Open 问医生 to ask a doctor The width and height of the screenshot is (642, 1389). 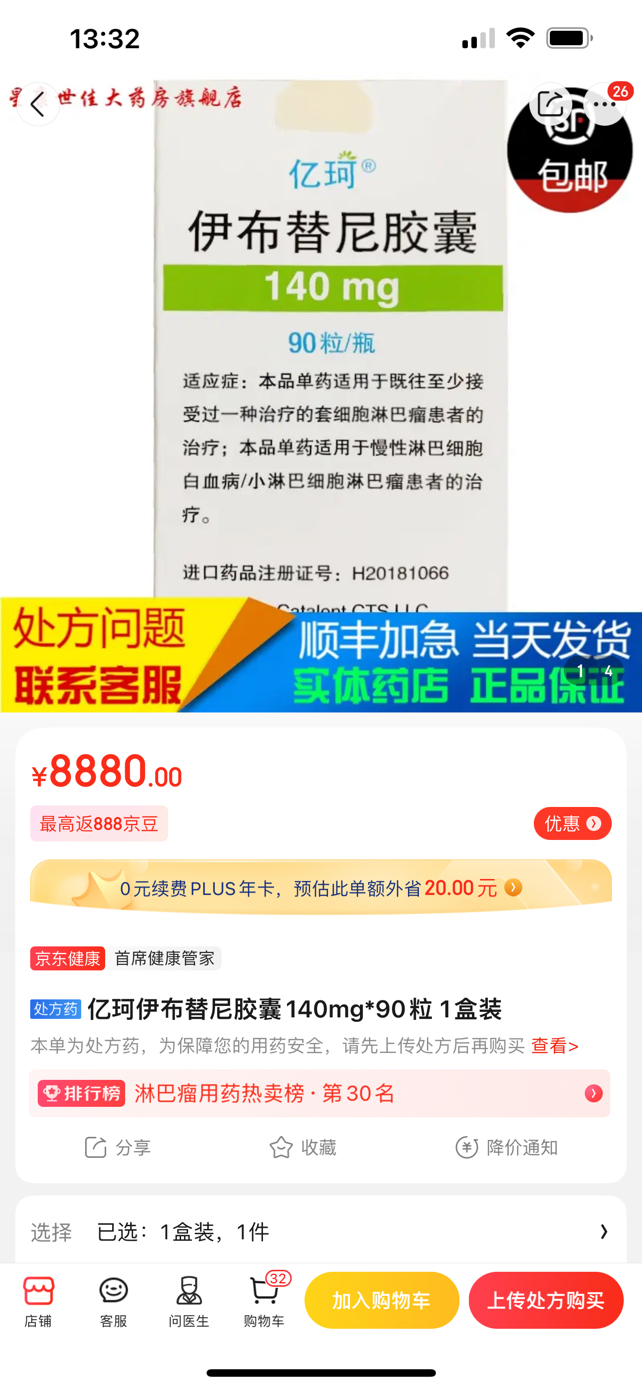pos(189,1302)
